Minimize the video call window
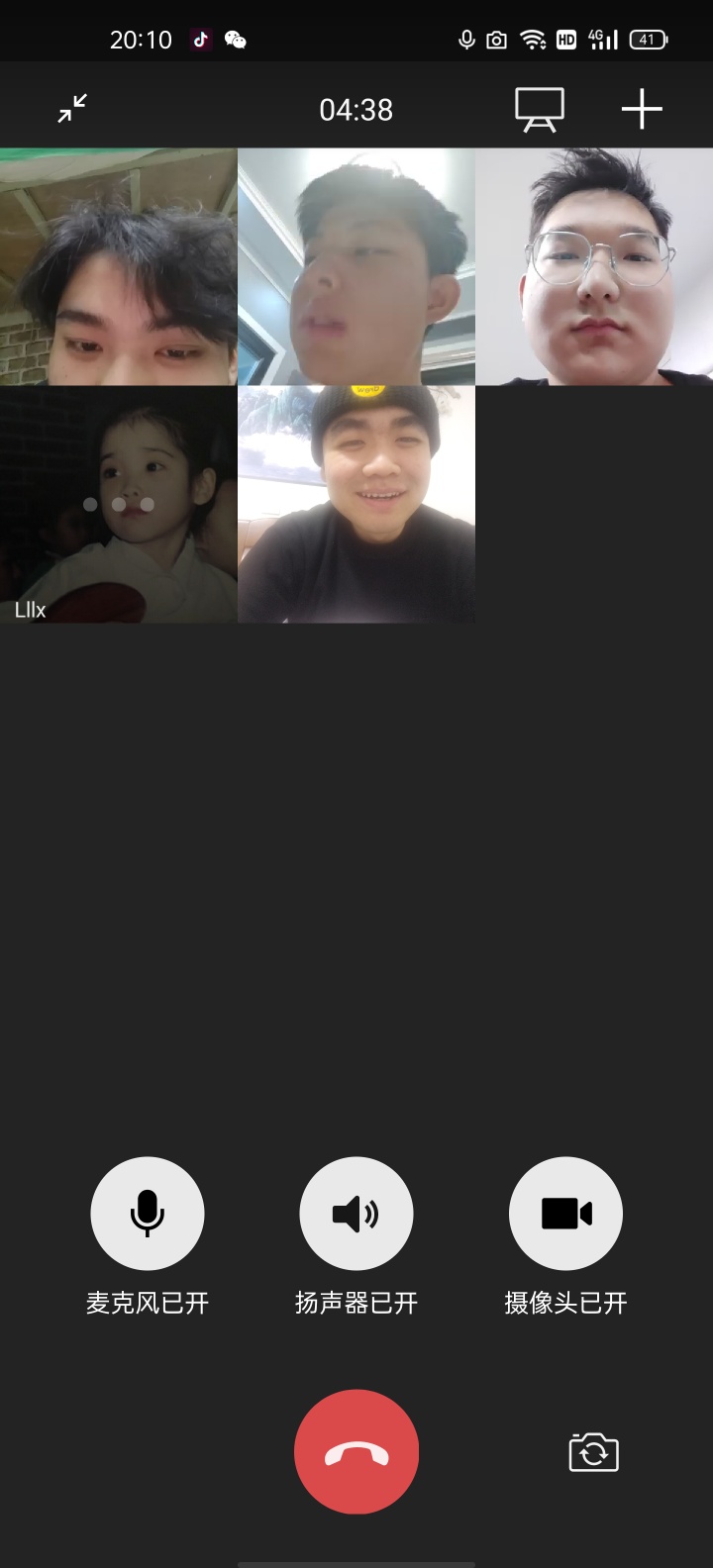 pyautogui.click(x=72, y=108)
